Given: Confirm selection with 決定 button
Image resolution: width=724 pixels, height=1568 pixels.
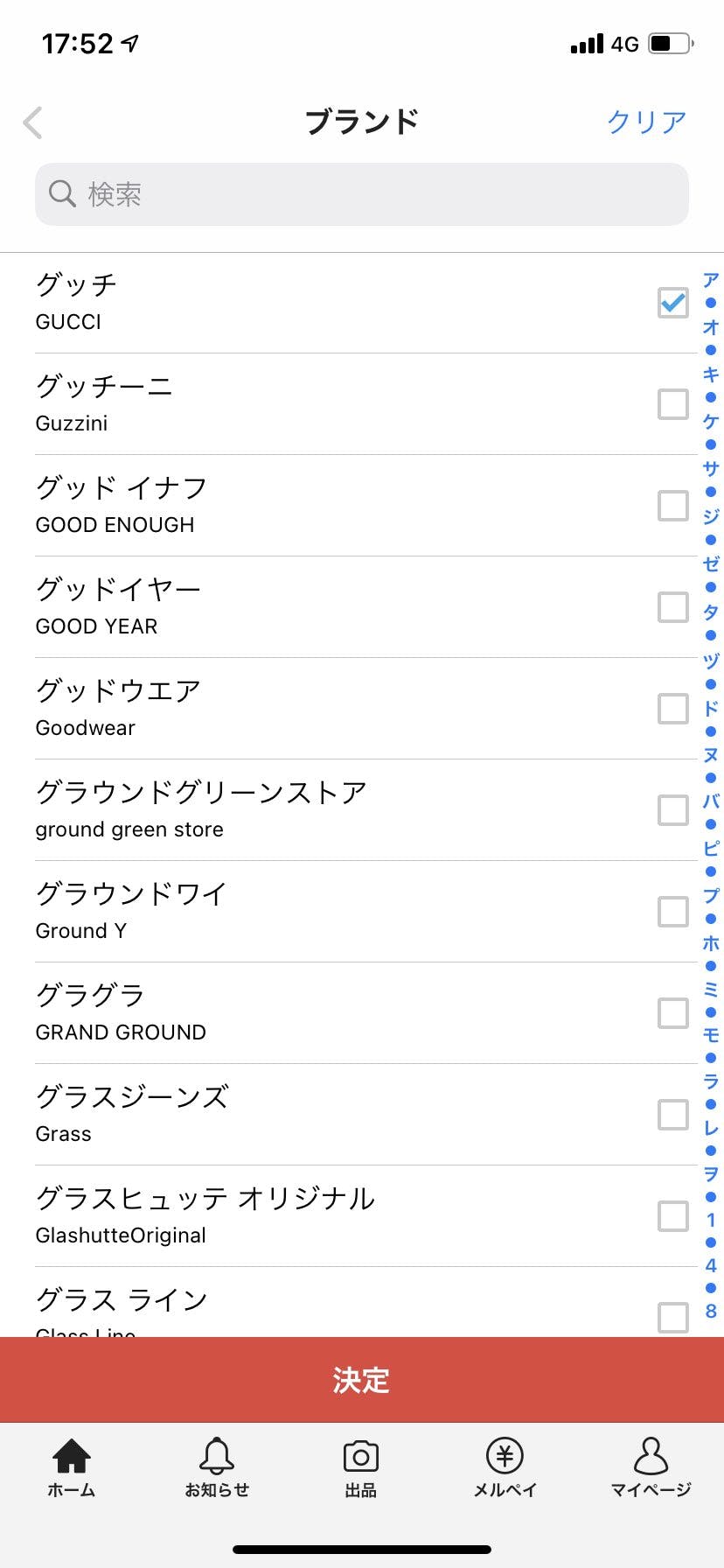Looking at the screenshot, I should pos(362,1380).
